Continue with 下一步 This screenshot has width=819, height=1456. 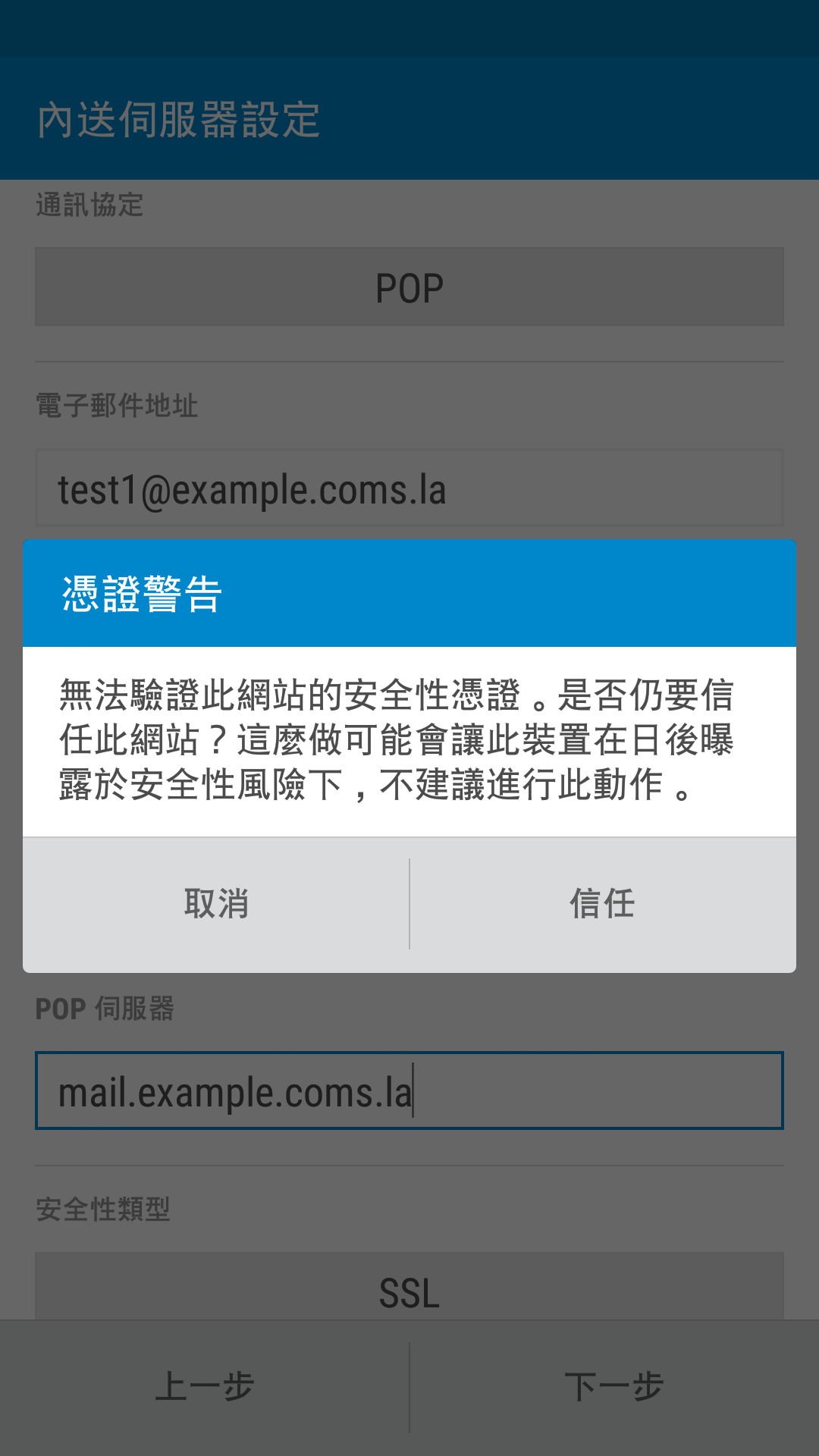614,1387
